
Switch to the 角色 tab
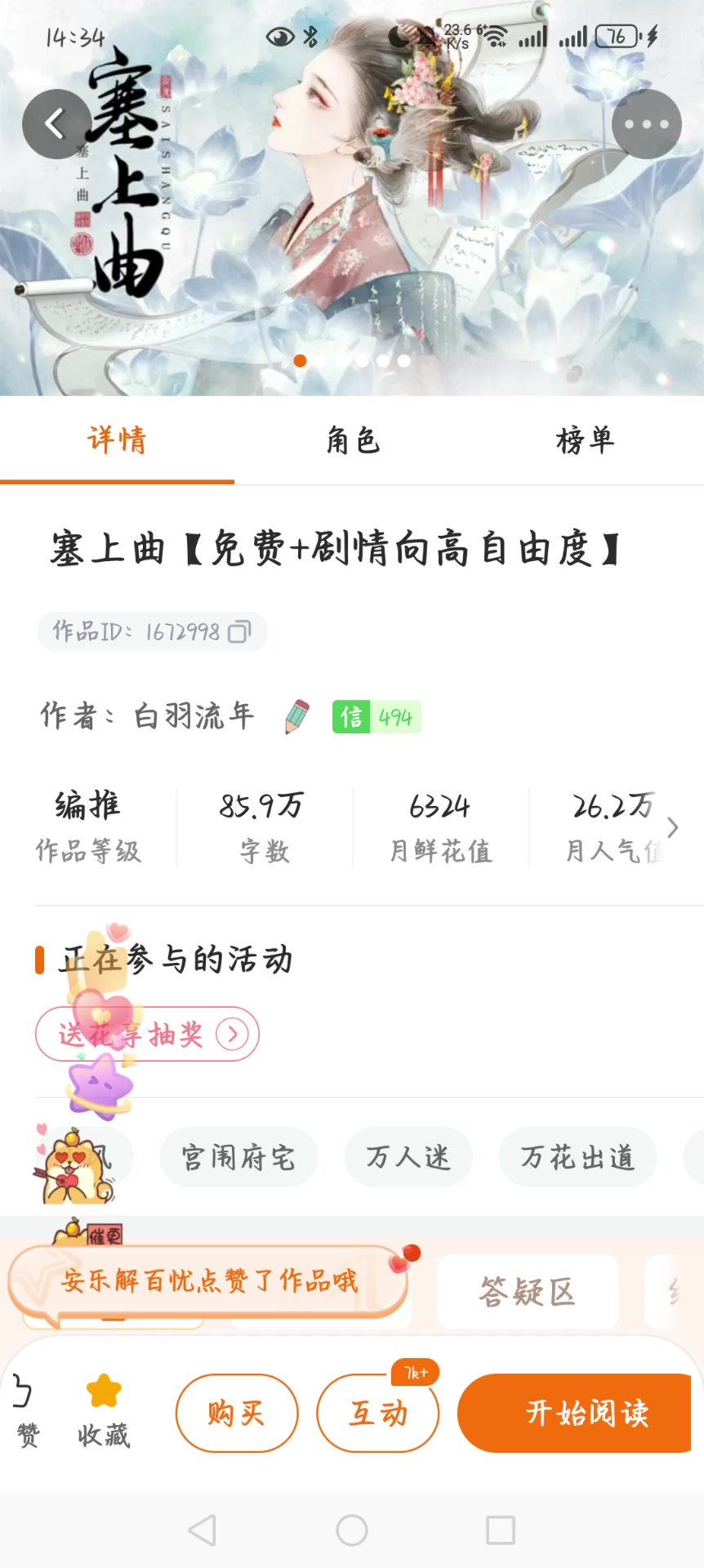coord(353,441)
